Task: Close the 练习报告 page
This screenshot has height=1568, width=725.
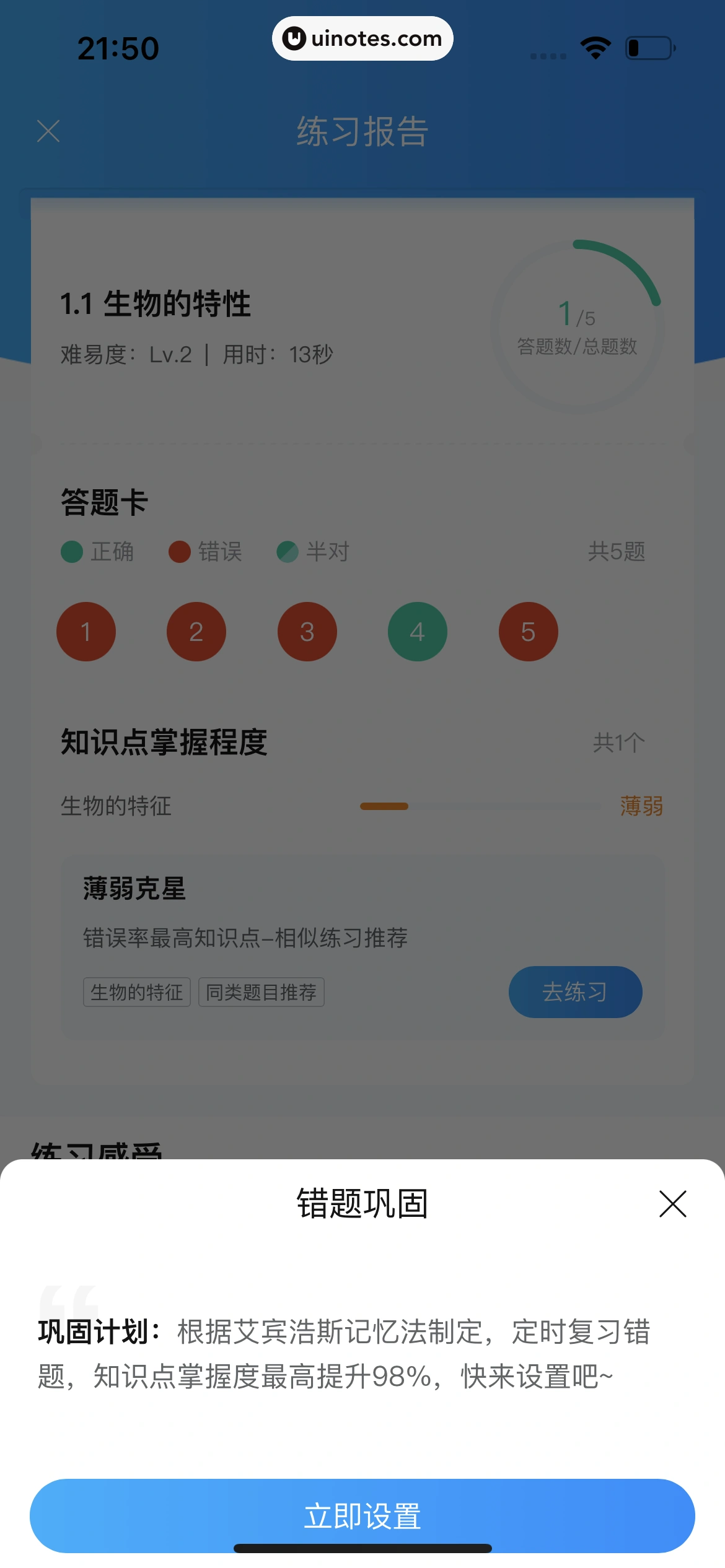Action: (x=49, y=131)
